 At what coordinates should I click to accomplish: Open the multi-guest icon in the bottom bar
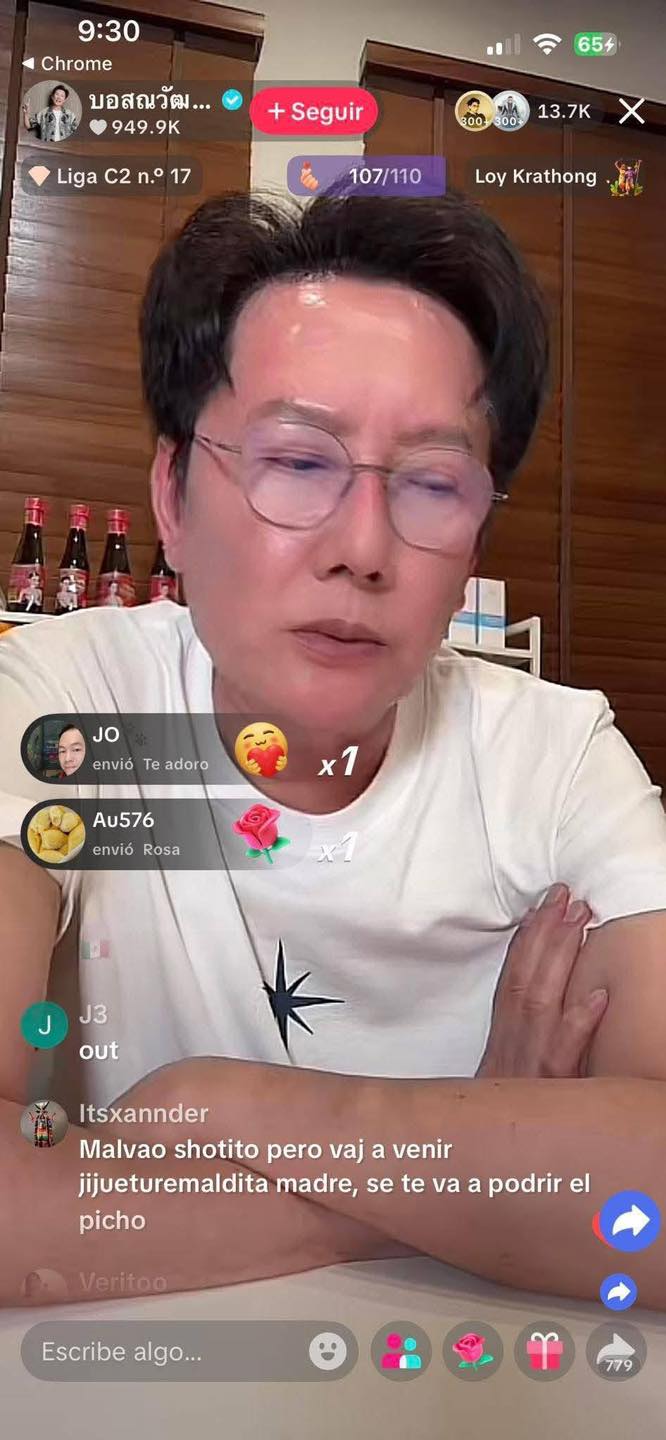tap(401, 1353)
